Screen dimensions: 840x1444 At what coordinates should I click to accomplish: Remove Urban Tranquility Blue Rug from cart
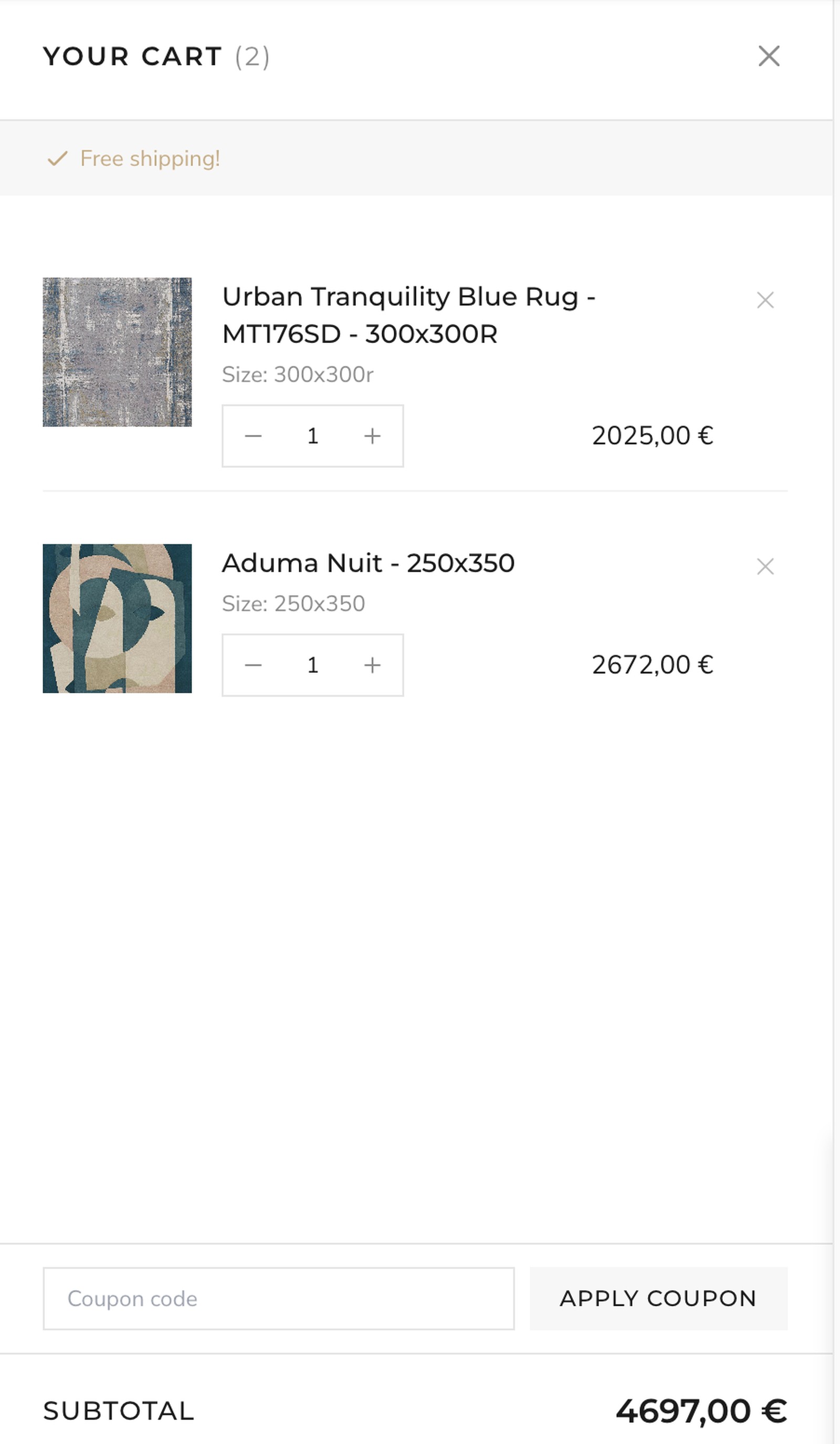[765, 300]
